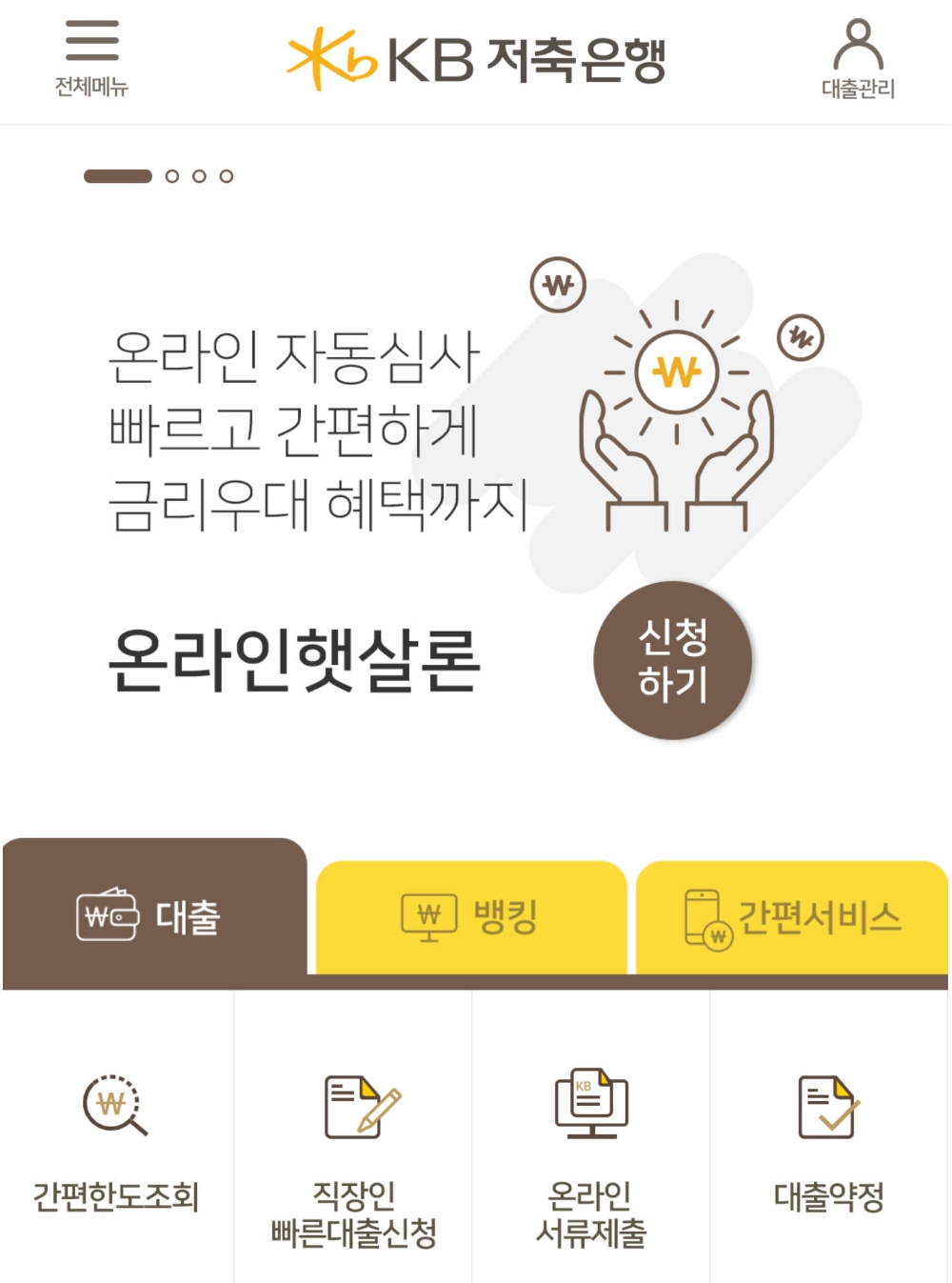Select the wallet icon on the 대출 tab

[x=105, y=916]
